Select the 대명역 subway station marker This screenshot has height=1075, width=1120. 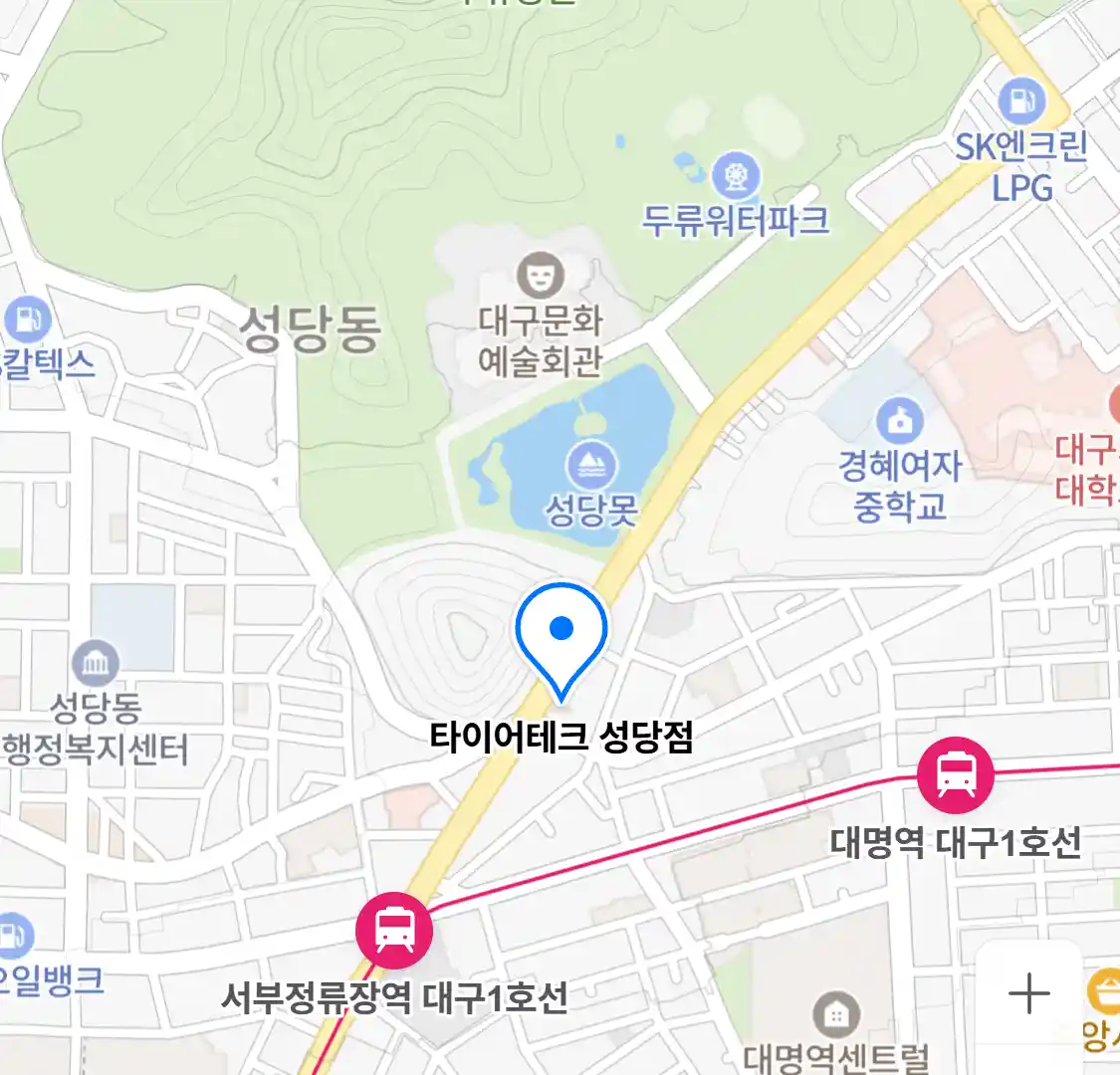coord(956,775)
